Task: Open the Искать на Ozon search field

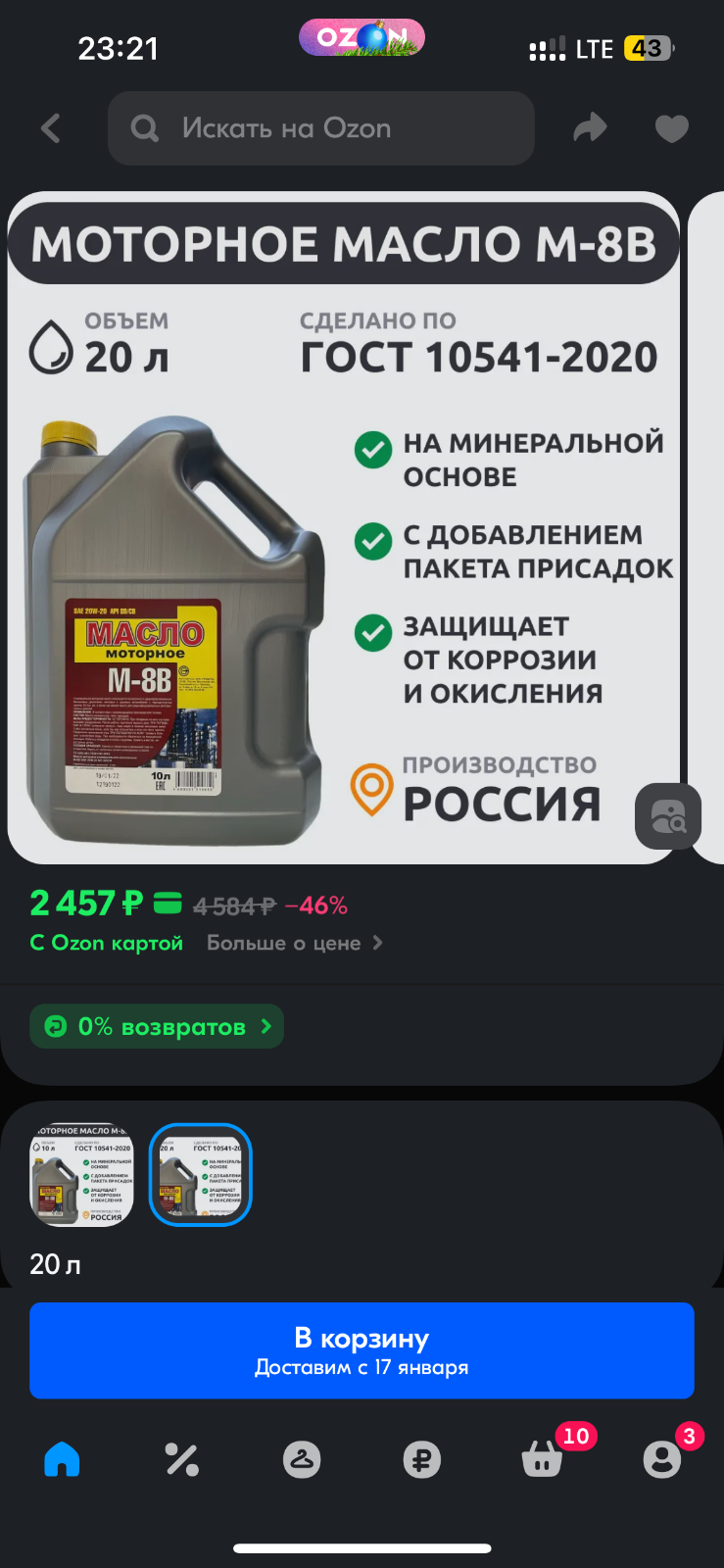Action: 321,128
